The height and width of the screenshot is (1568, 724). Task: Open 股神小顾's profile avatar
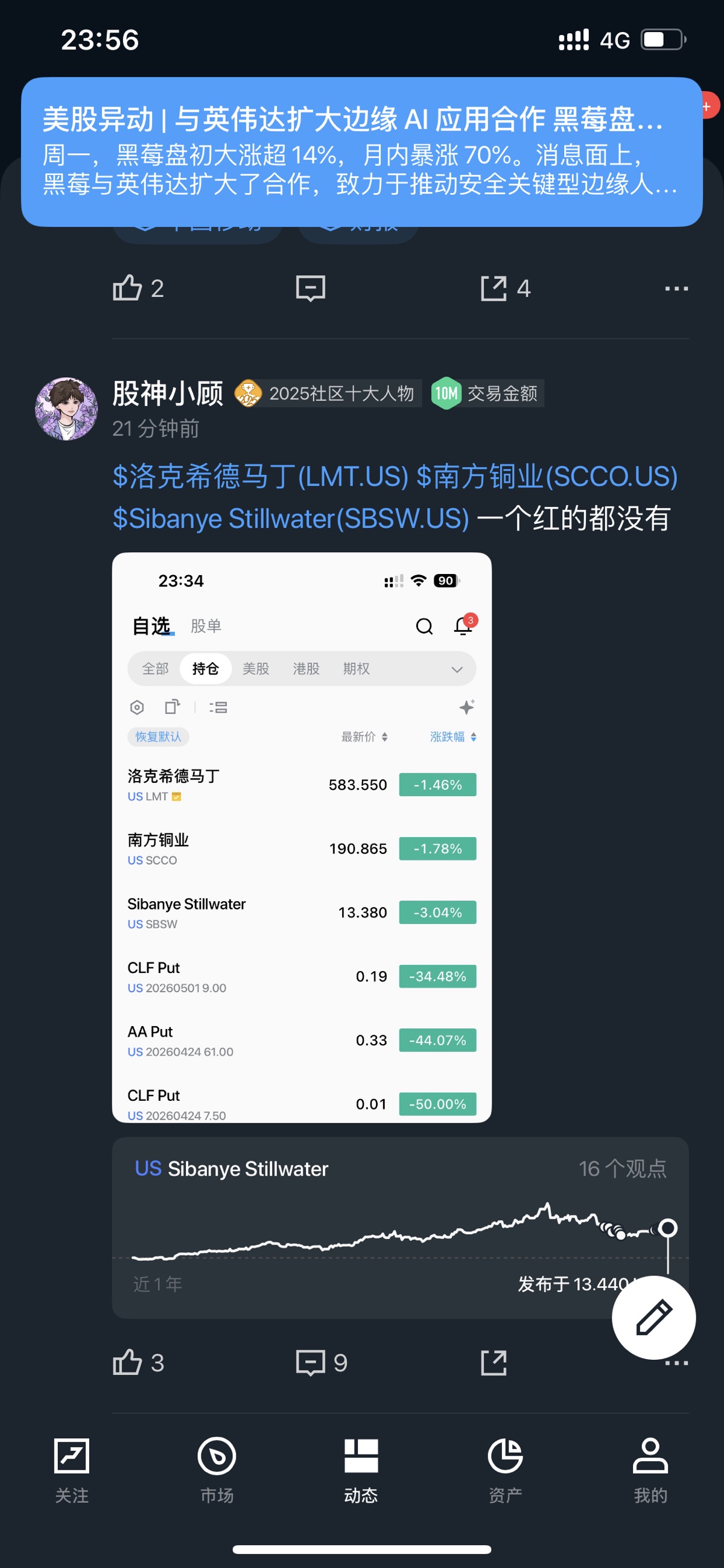[x=66, y=409]
